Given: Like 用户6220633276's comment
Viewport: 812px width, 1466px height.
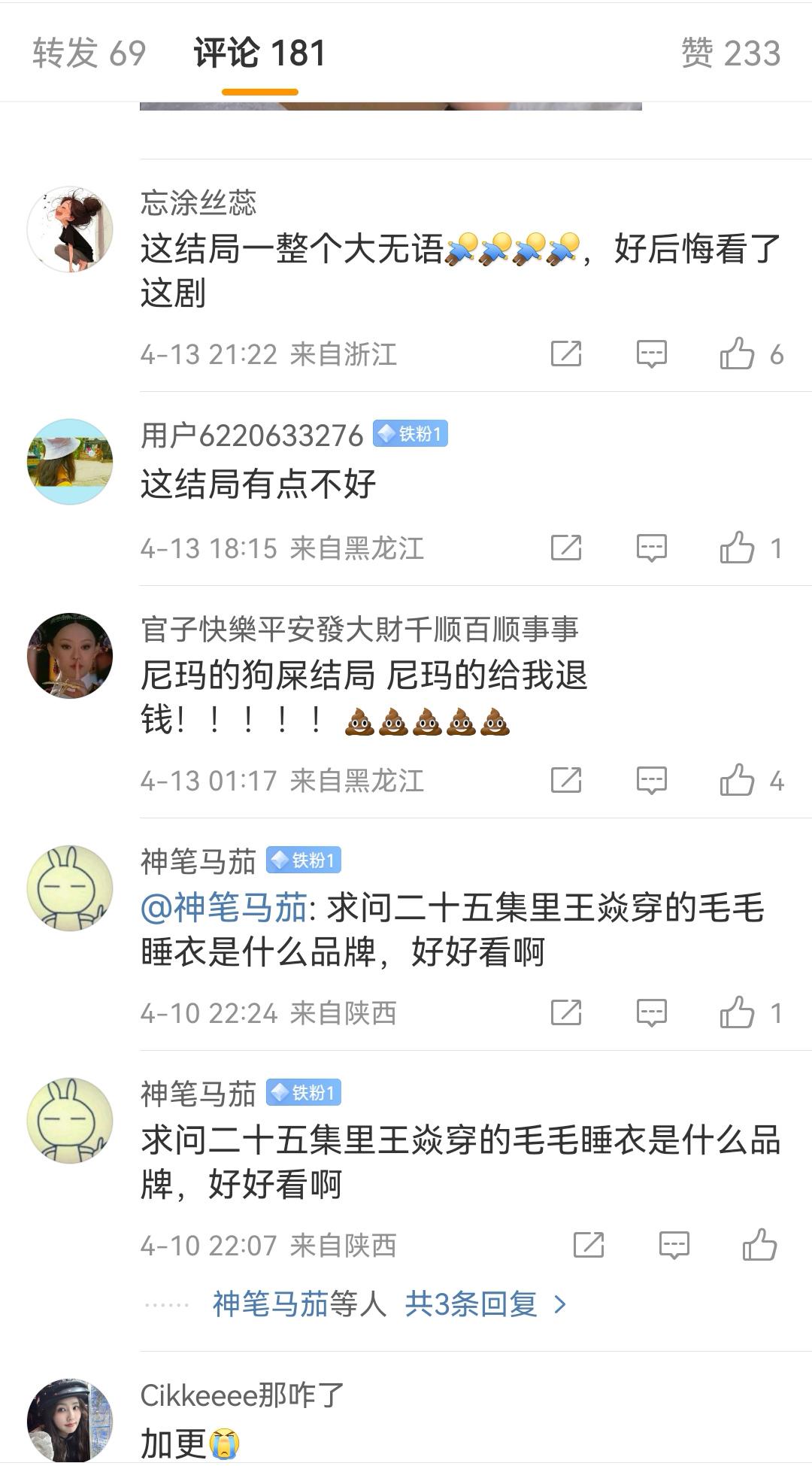Looking at the screenshot, I should click(737, 548).
